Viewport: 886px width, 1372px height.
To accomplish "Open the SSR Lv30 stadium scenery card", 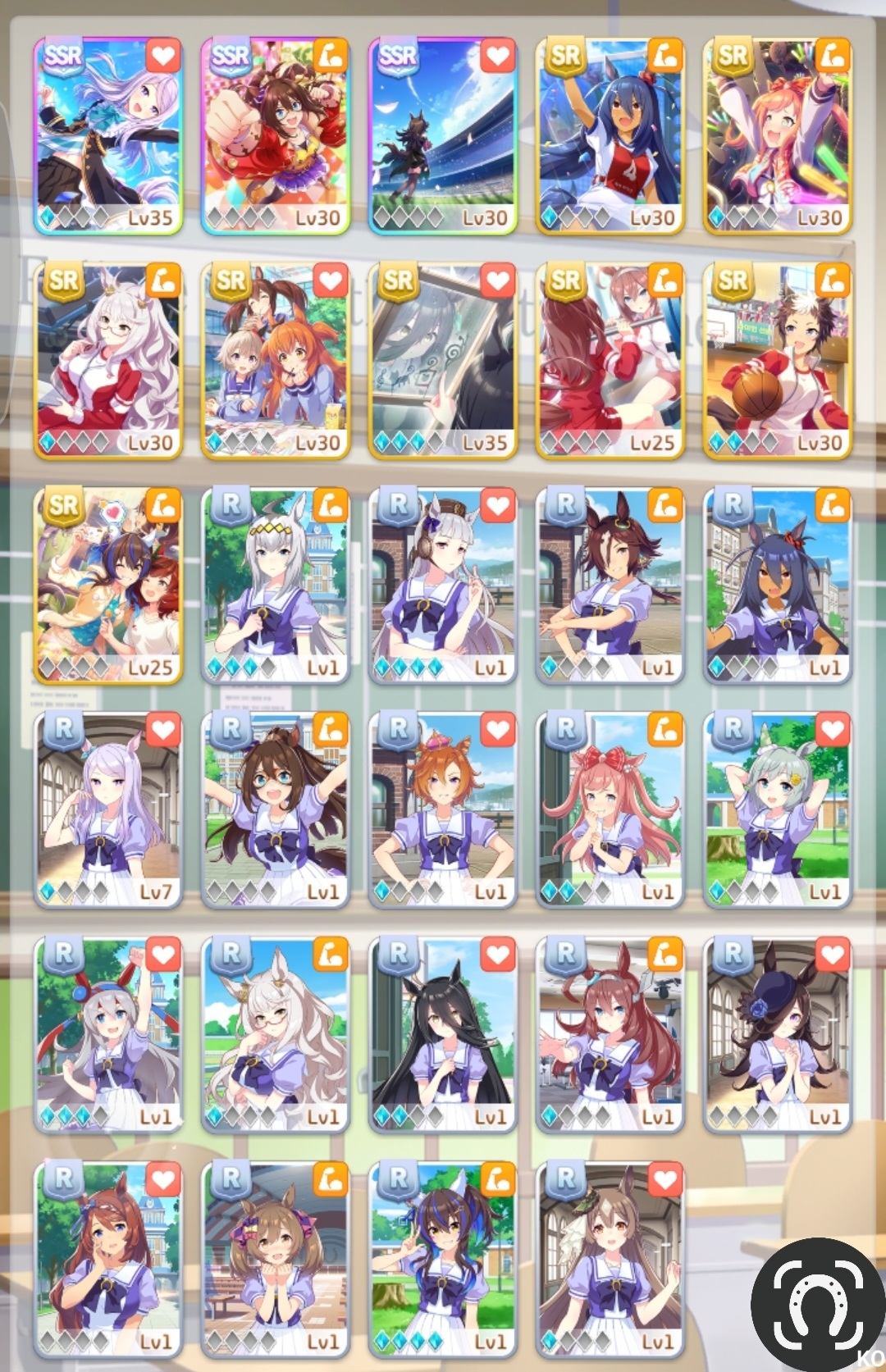I will point(442,135).
